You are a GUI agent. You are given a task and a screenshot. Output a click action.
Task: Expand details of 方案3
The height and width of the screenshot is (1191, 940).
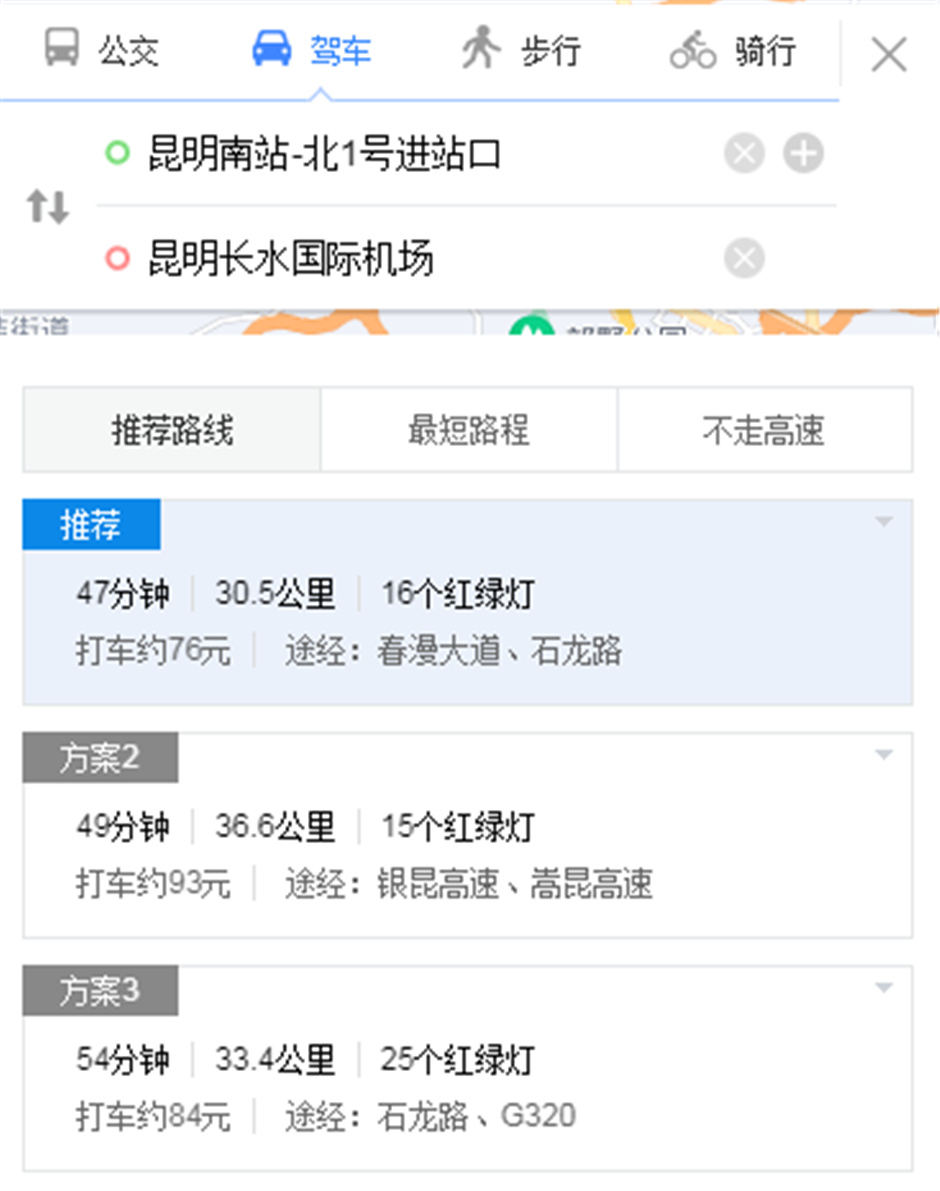(x=883, y=988)
